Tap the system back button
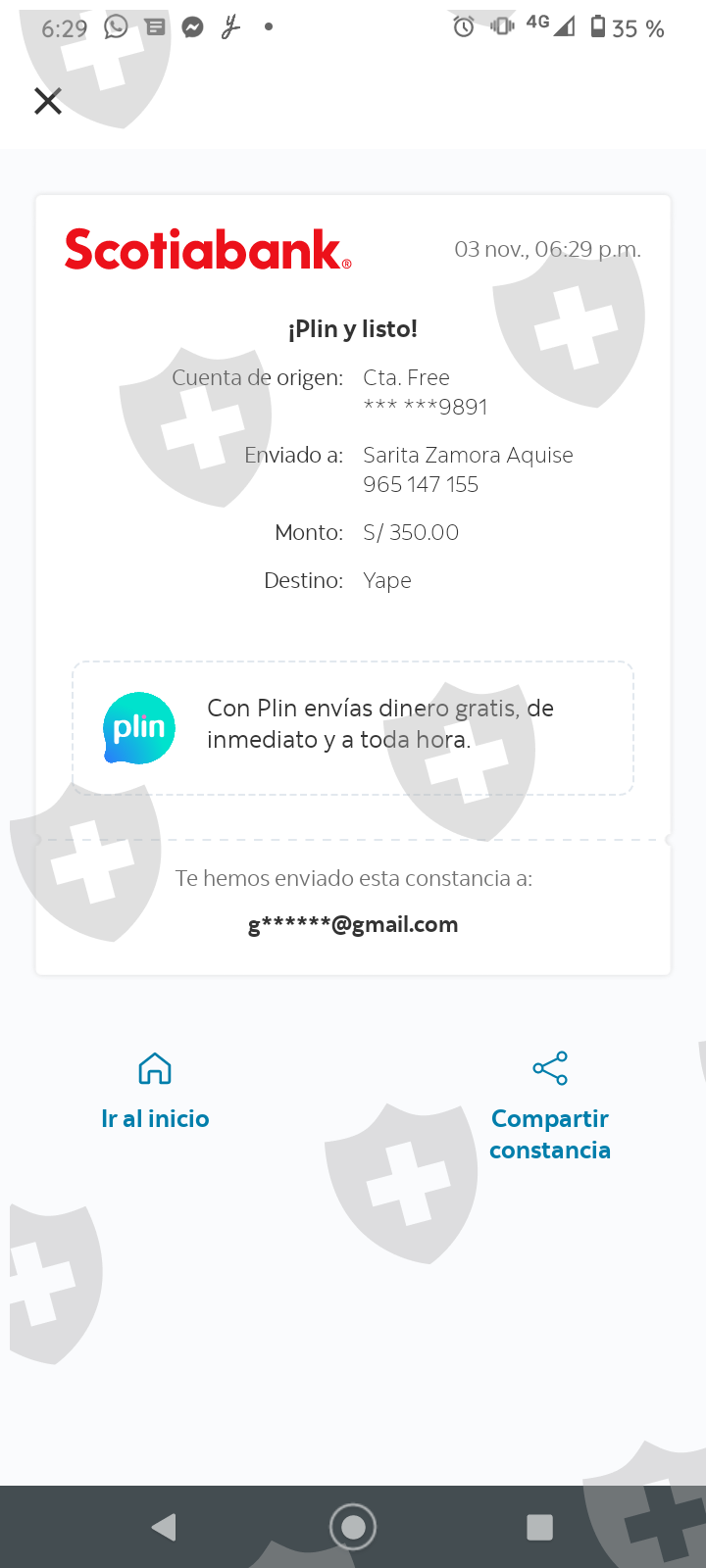706x1568 pixels. pos(165,1527)
